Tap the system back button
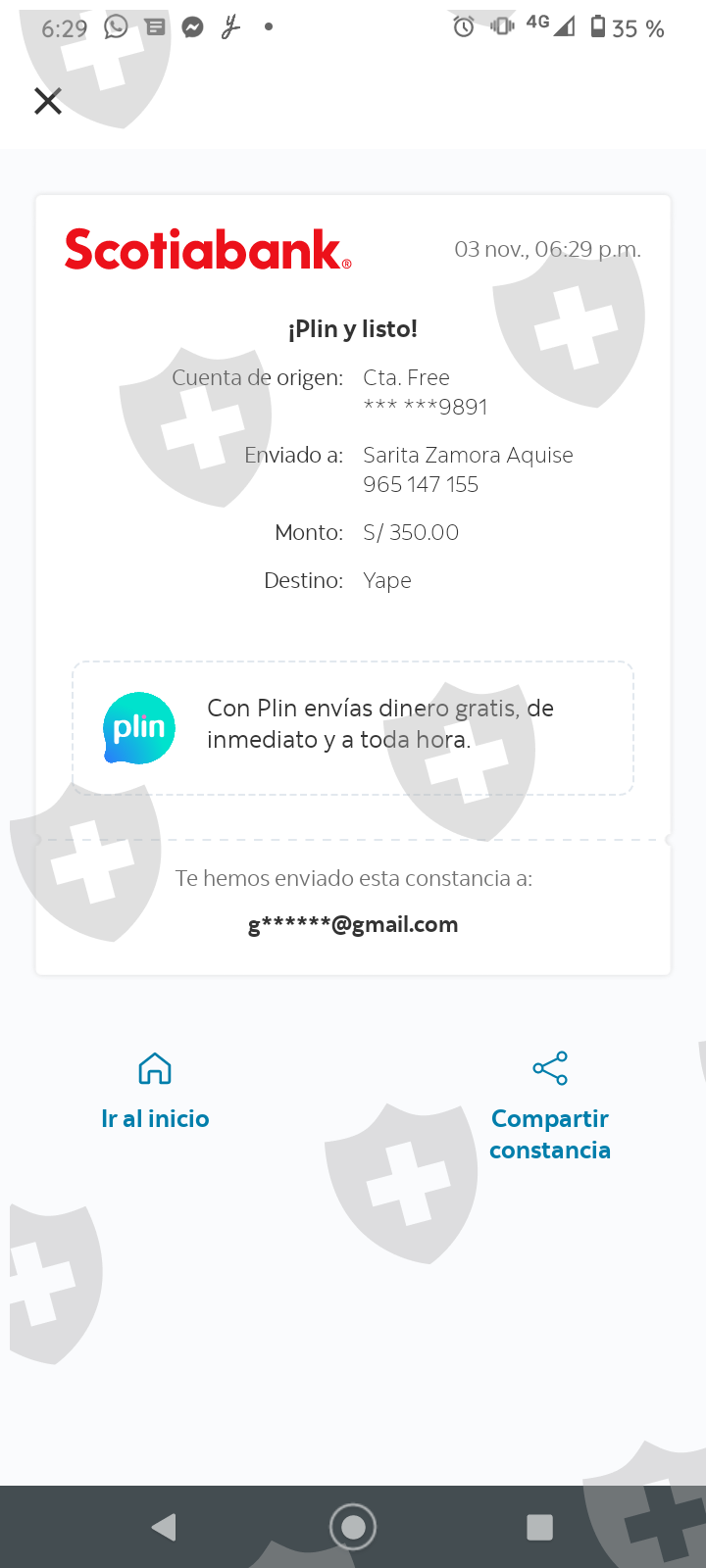706x1568 pixels. pos(165,1527)
